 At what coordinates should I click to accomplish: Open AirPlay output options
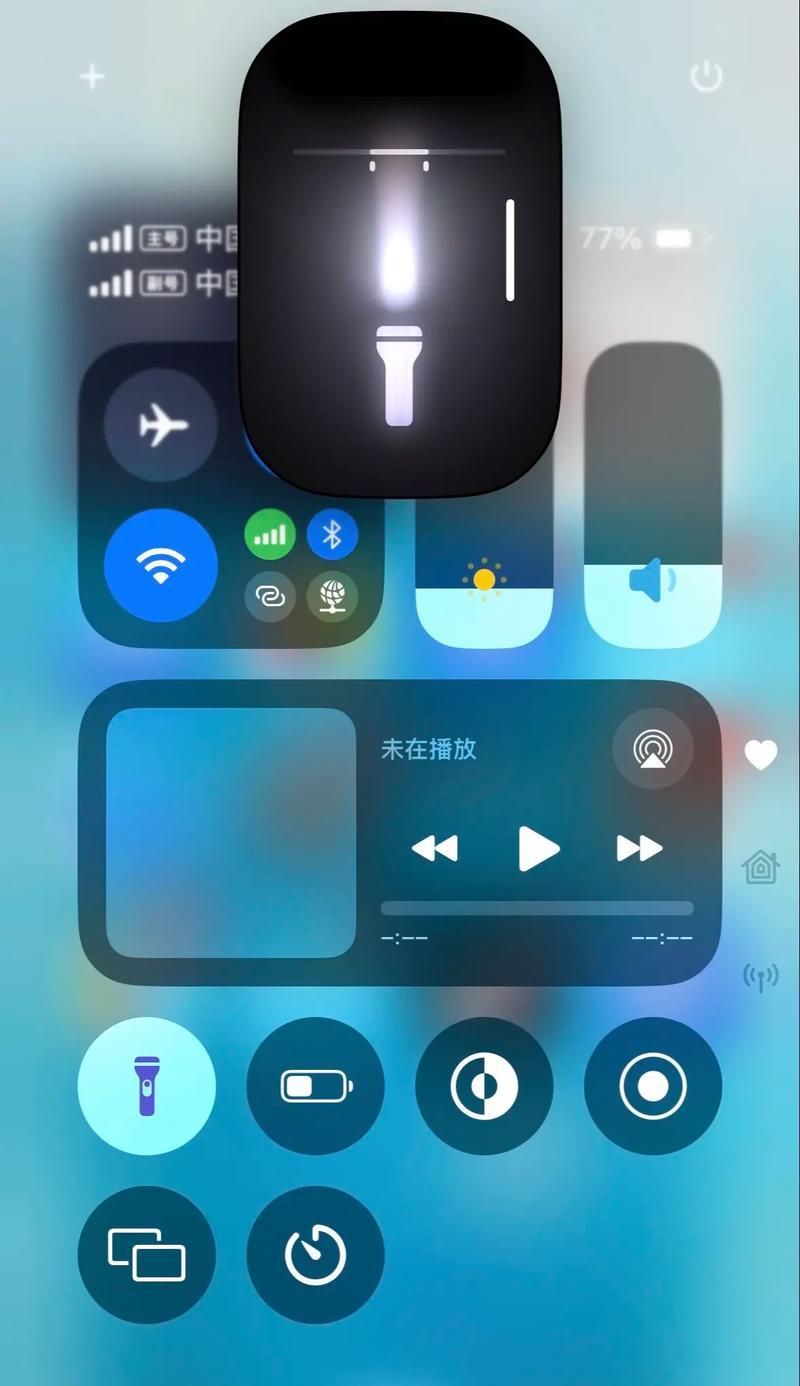tap(652, 749)
